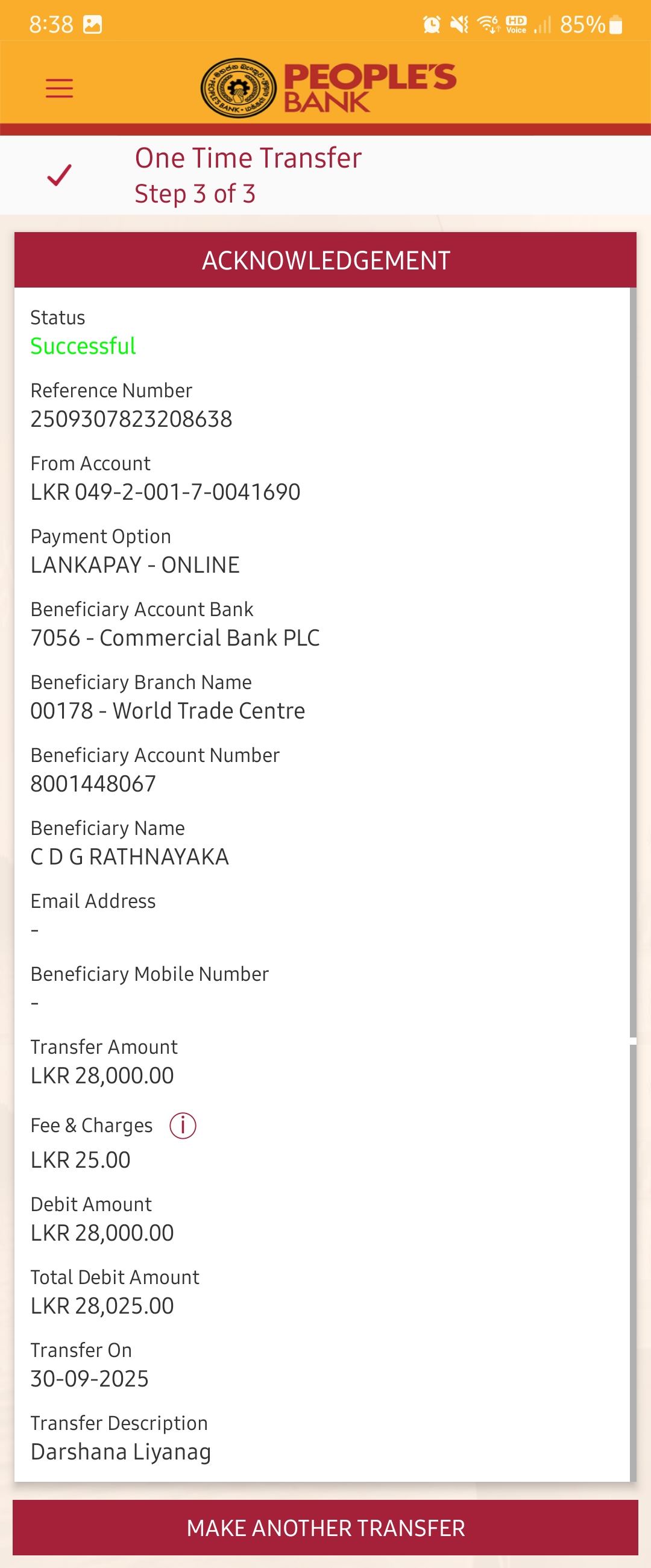Open the hamburger drawer menu

pyautogui.click(x=59, y=88)
